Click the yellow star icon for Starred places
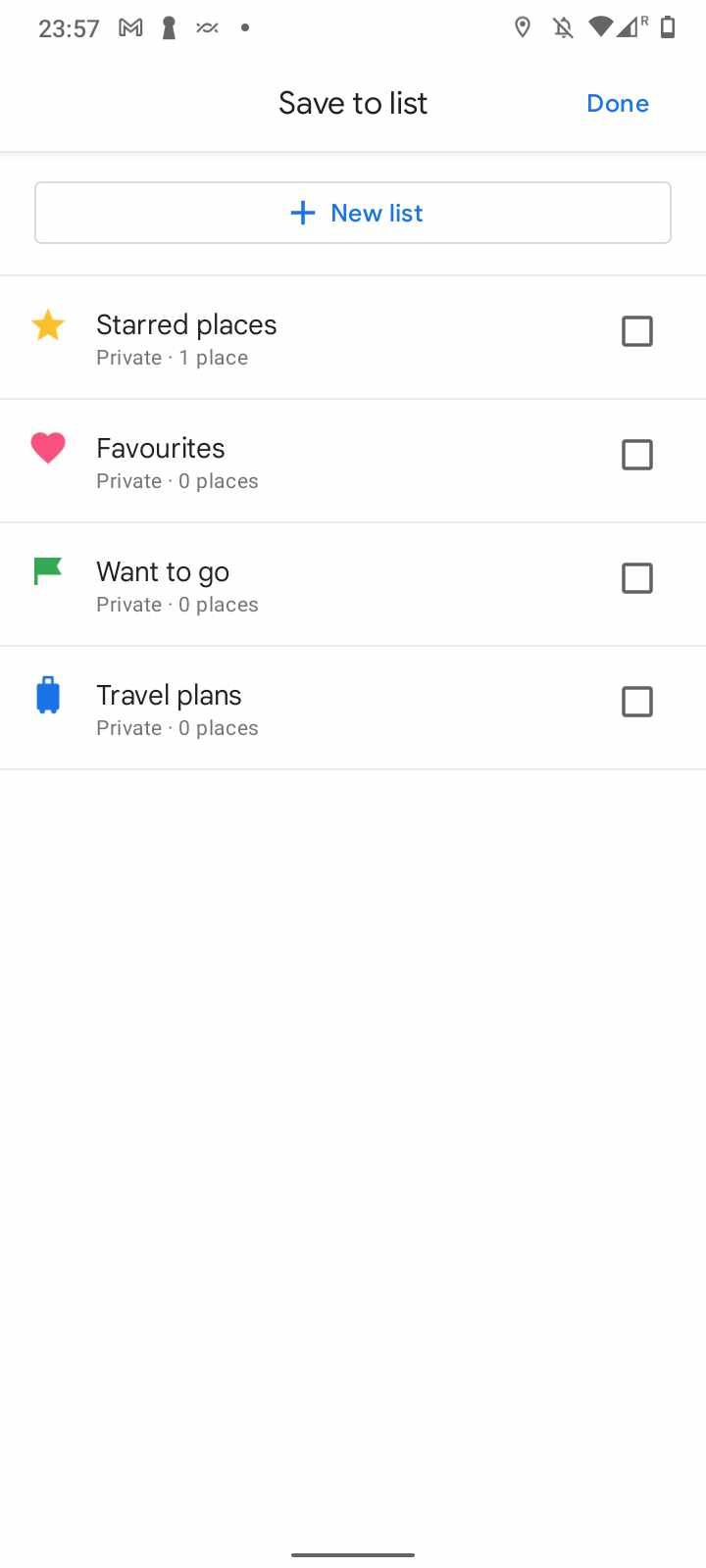This screenshot has height=1568, width=706. click(48, 324)
